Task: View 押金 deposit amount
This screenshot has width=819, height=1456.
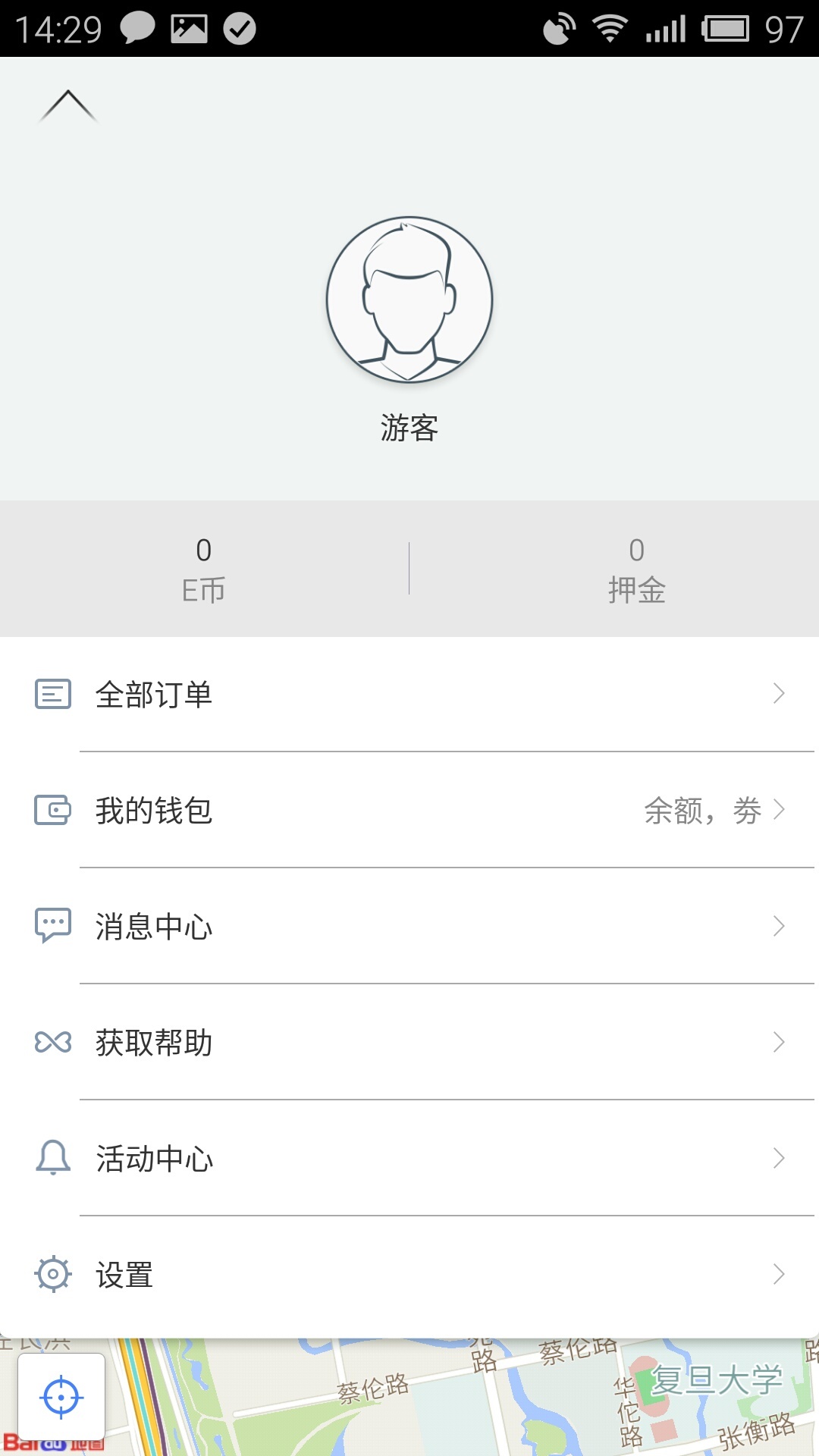Action: (636, 569)
